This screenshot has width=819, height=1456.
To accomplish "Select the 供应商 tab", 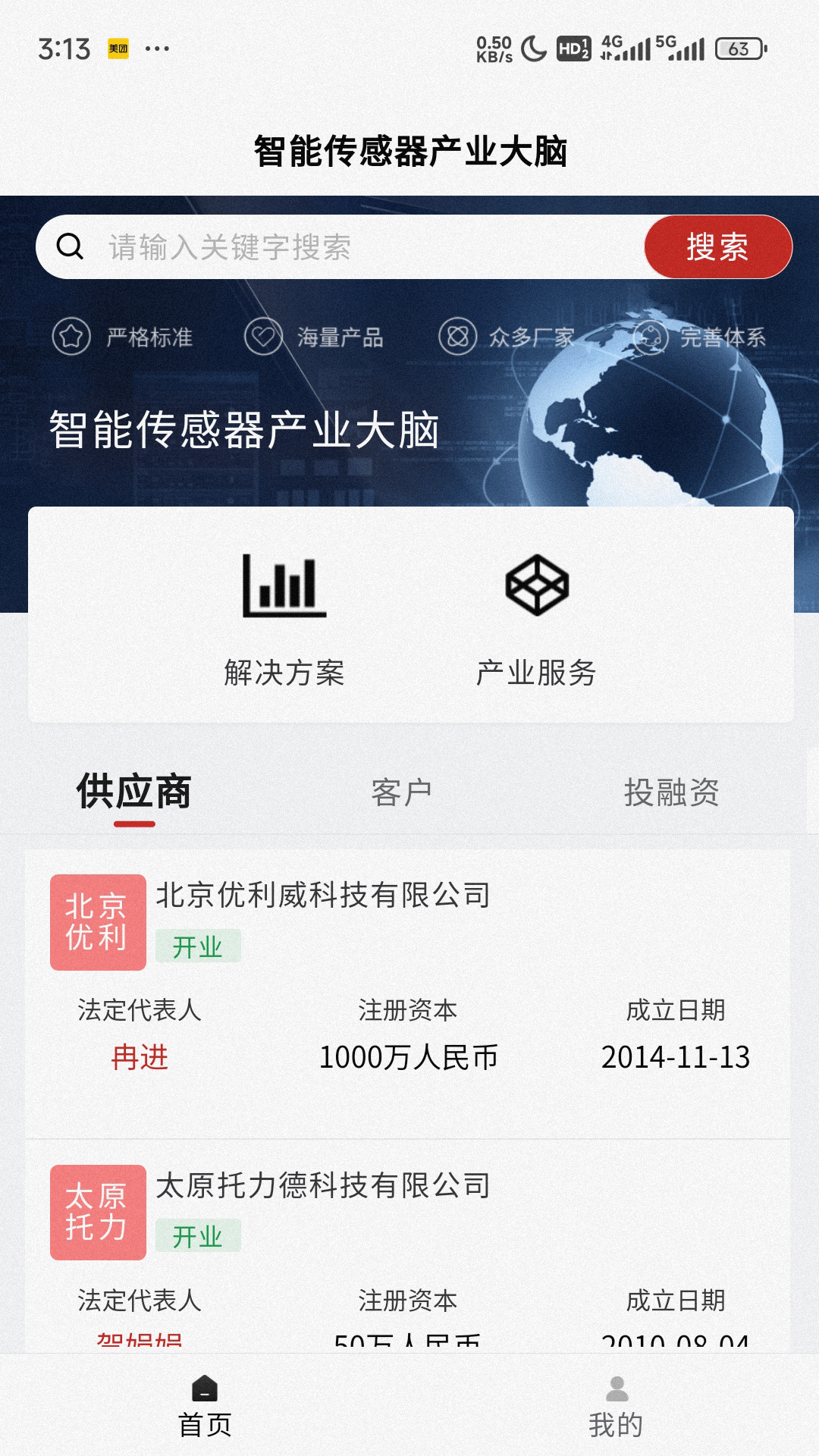I will [x=134, y=792].
